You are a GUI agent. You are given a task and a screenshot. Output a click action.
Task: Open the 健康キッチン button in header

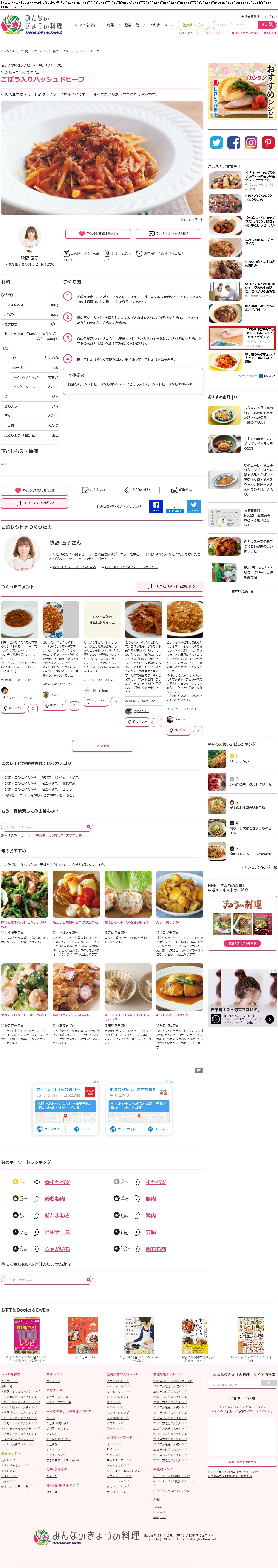tap(193, 25)
